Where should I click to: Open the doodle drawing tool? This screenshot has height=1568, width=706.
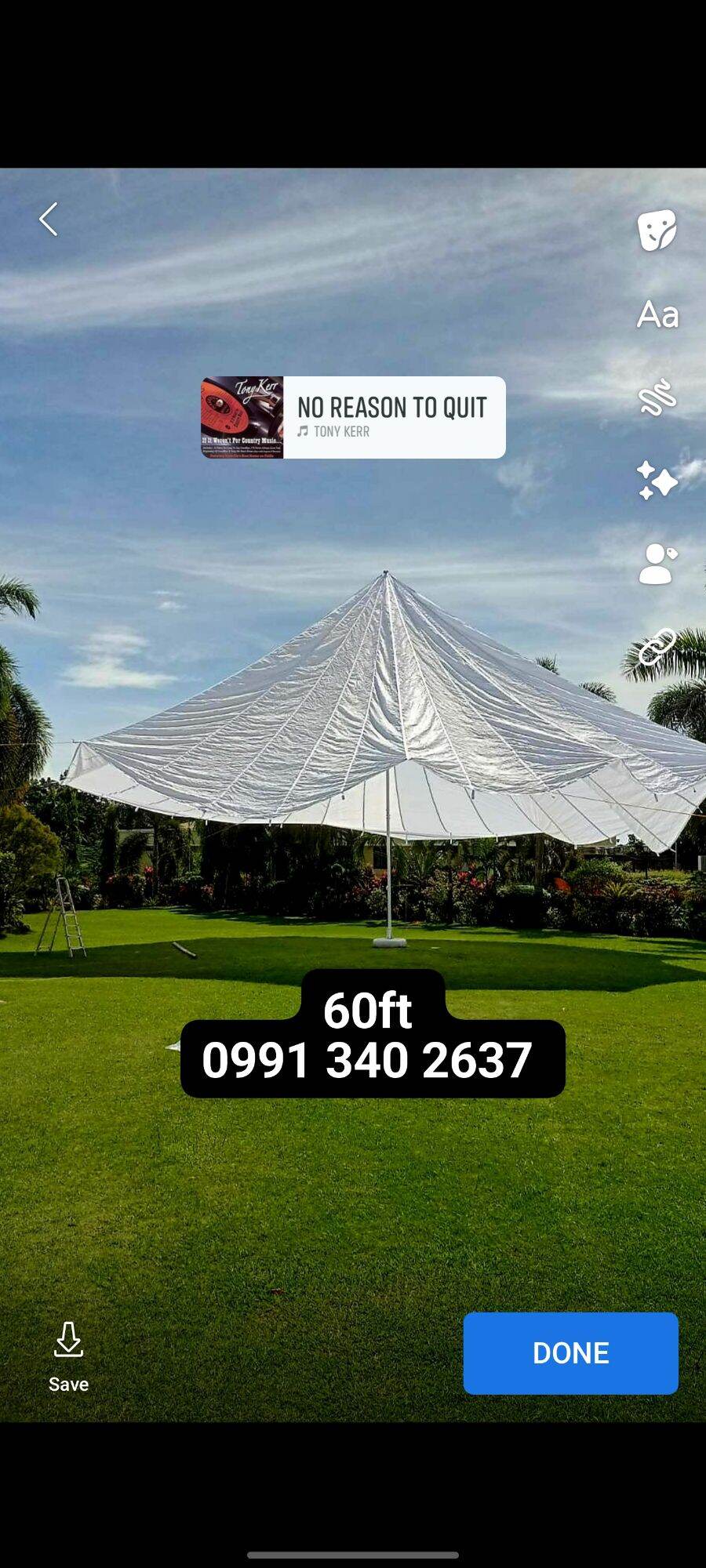point(658,398)
